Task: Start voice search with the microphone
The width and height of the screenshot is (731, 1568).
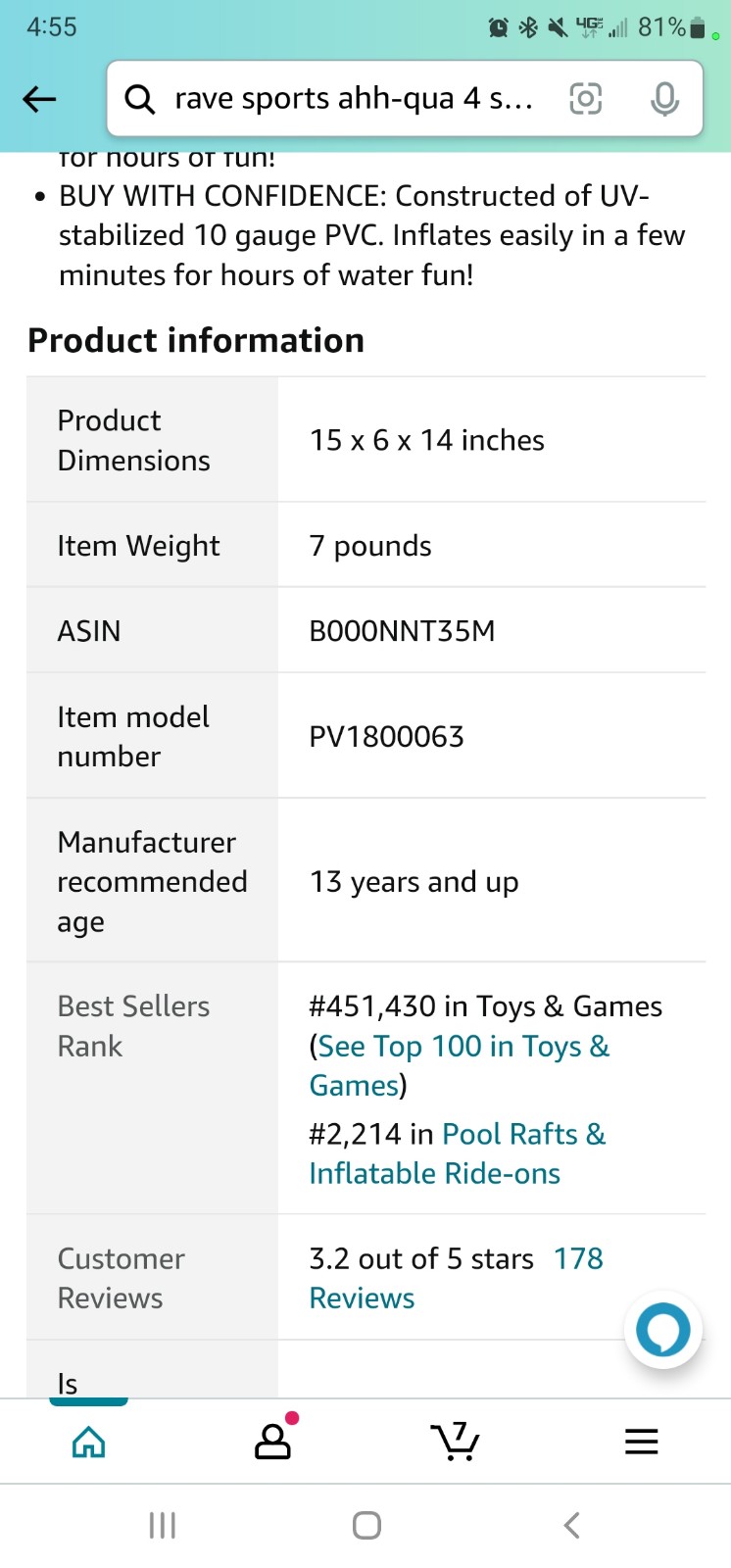Action: [664, 98]
